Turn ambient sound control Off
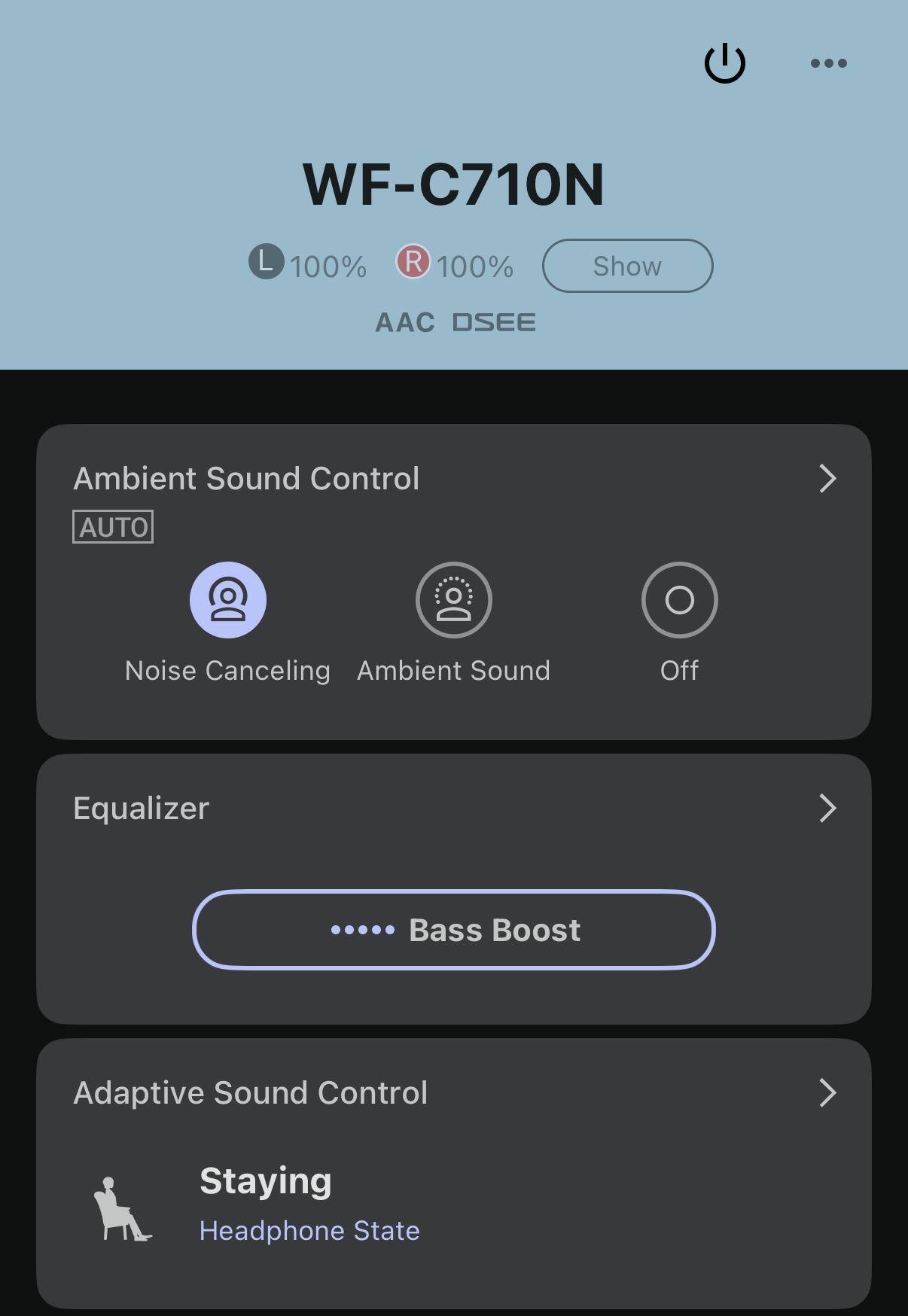Viewport: 908px width, 1316px height. tap(679, 600)
